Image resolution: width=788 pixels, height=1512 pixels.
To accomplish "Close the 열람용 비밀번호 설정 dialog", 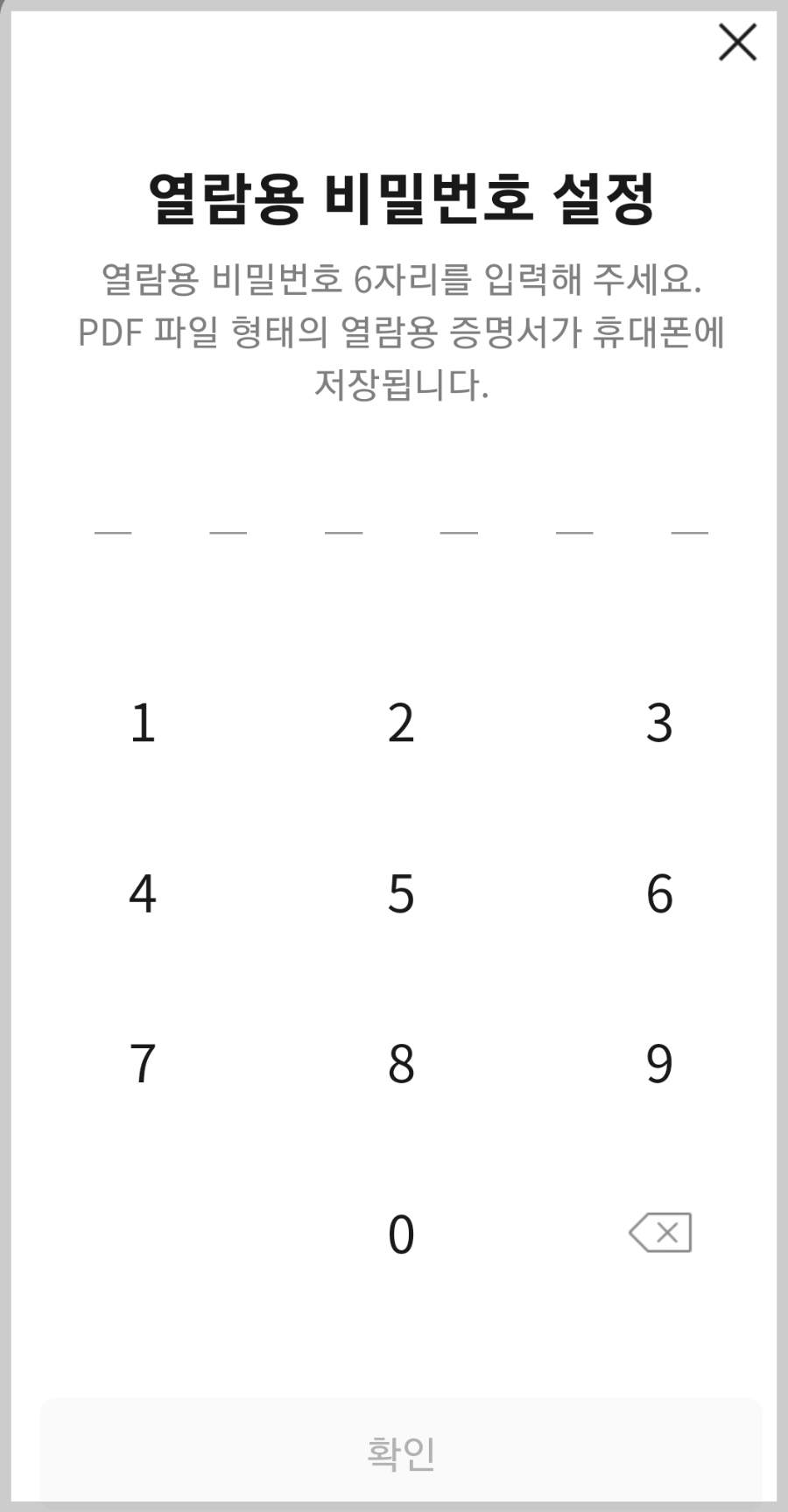I will (x=737, y=42).
